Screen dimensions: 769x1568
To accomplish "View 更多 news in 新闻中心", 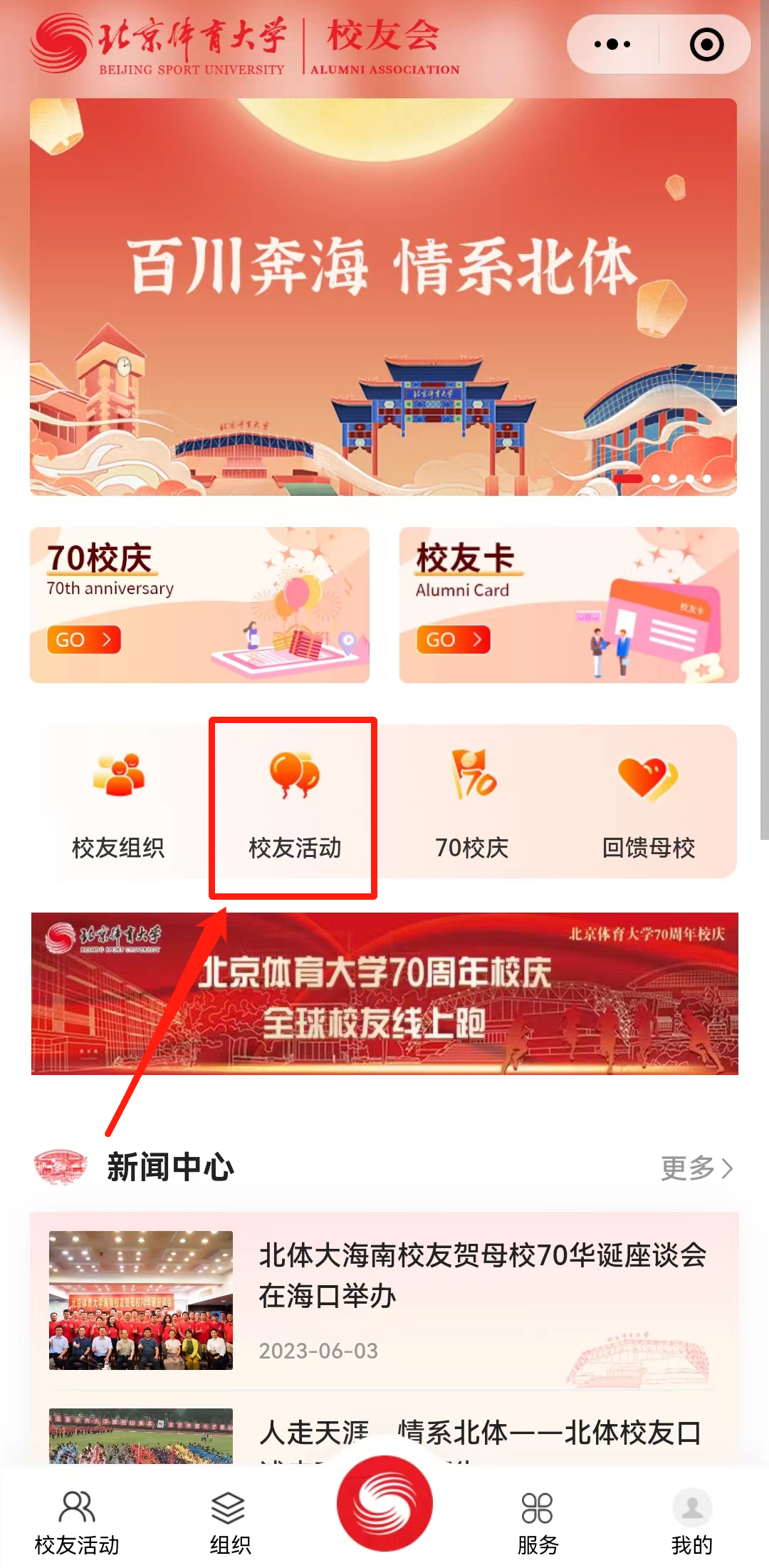I will coord(696,1168).
